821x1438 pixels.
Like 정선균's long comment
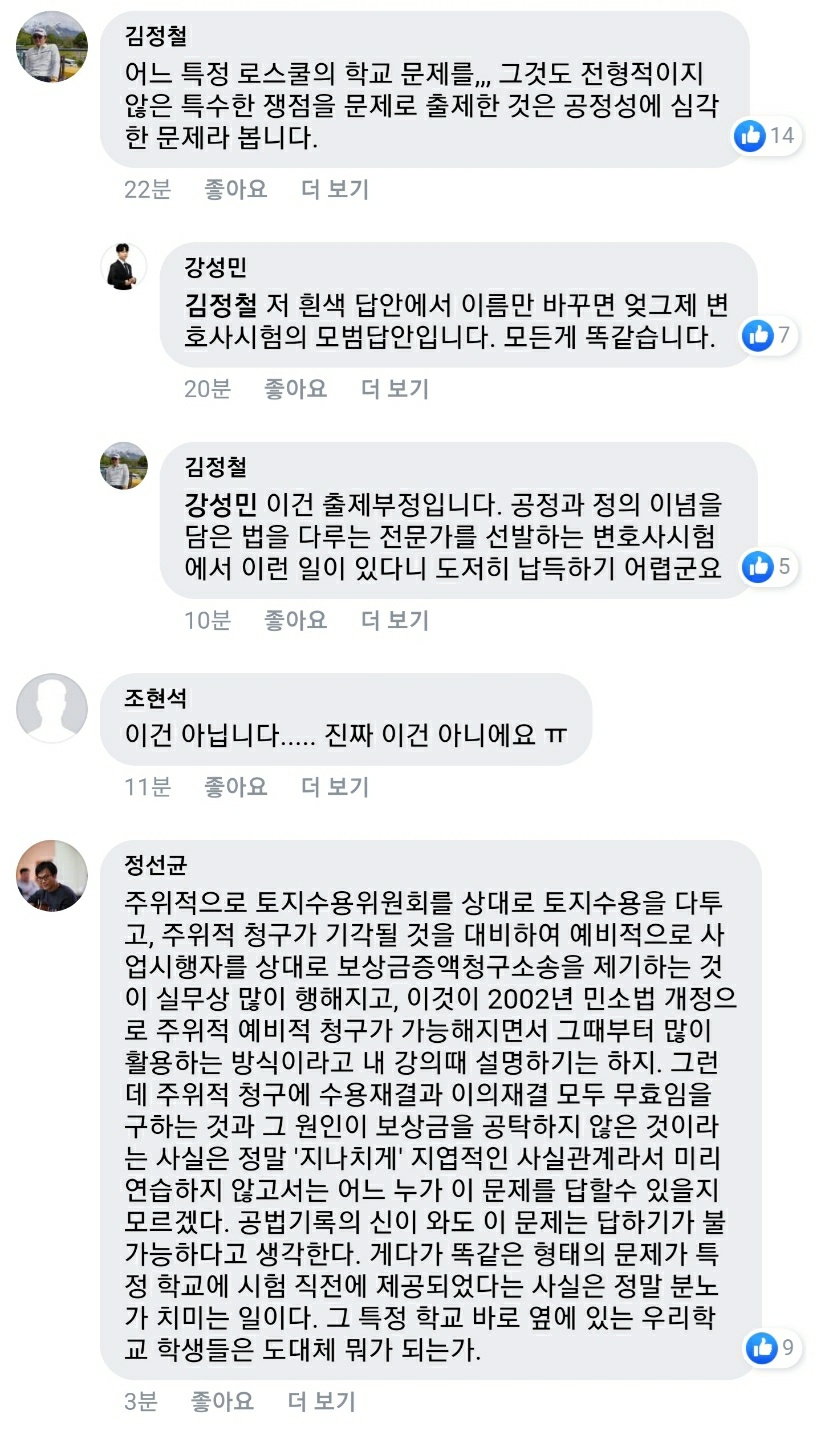(x=222, y=1401)
